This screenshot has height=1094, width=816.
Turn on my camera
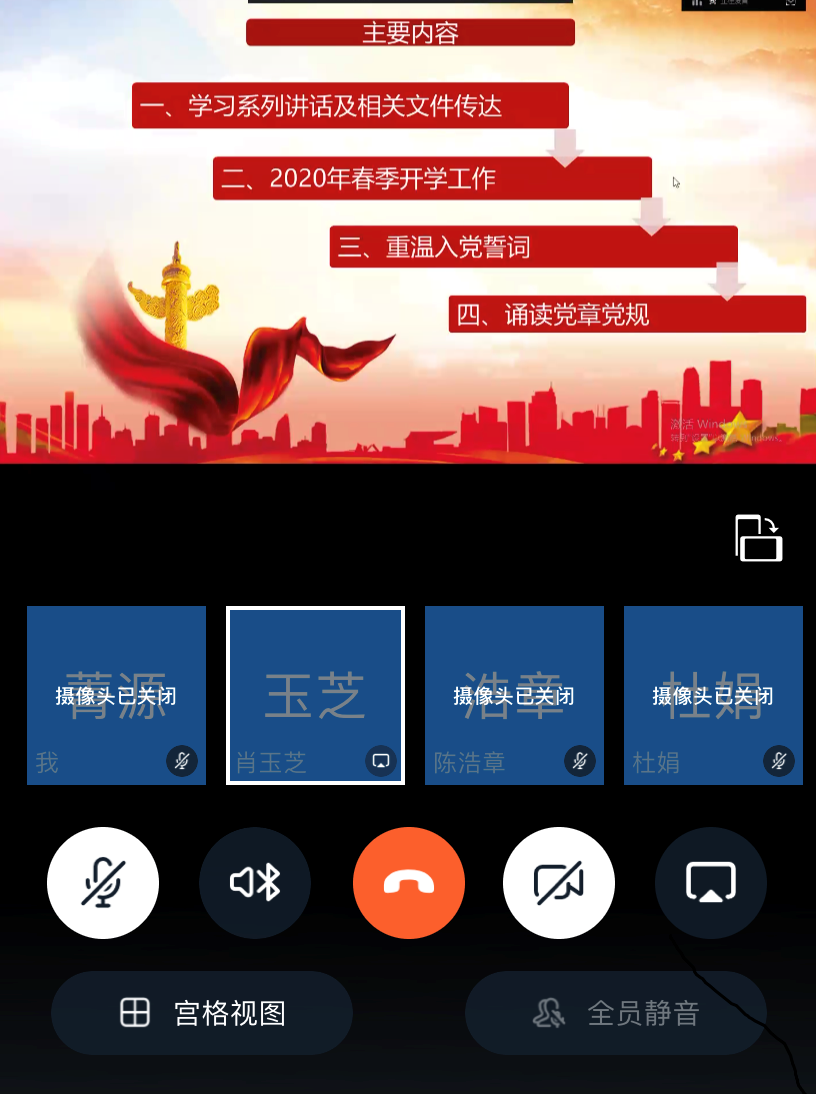click(x=559, y=883)
